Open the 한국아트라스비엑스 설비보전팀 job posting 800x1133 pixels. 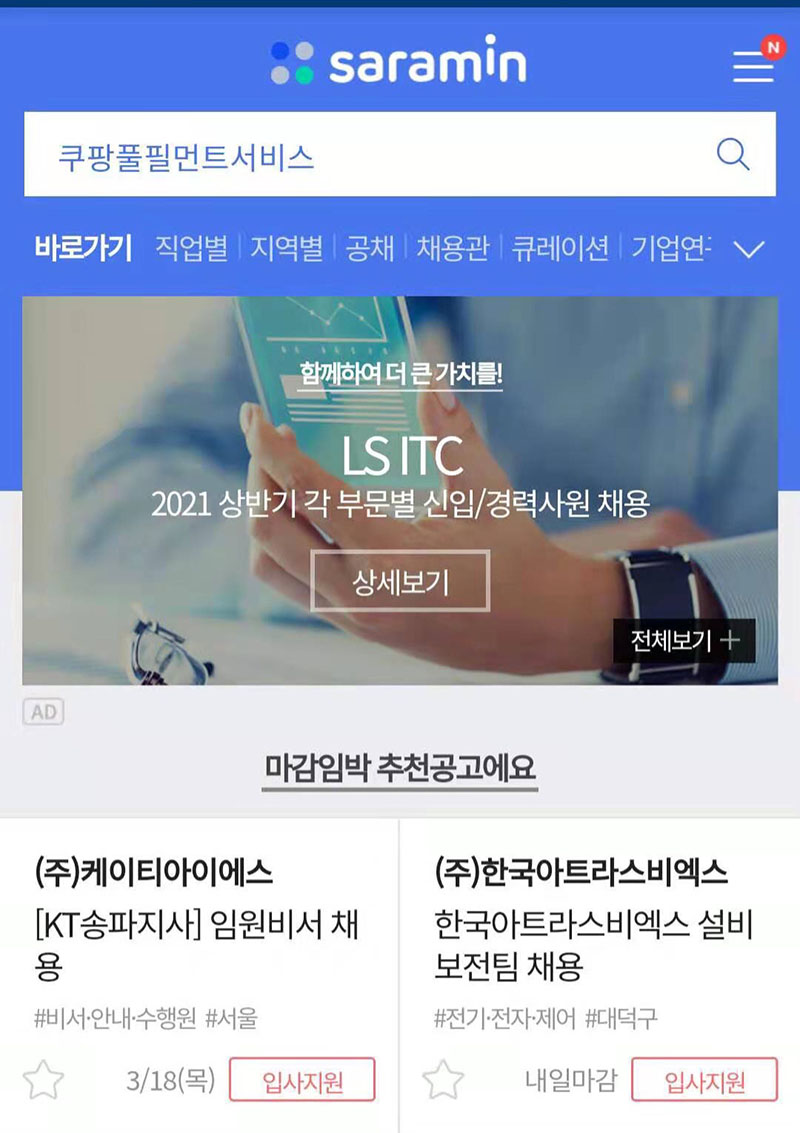593,945
